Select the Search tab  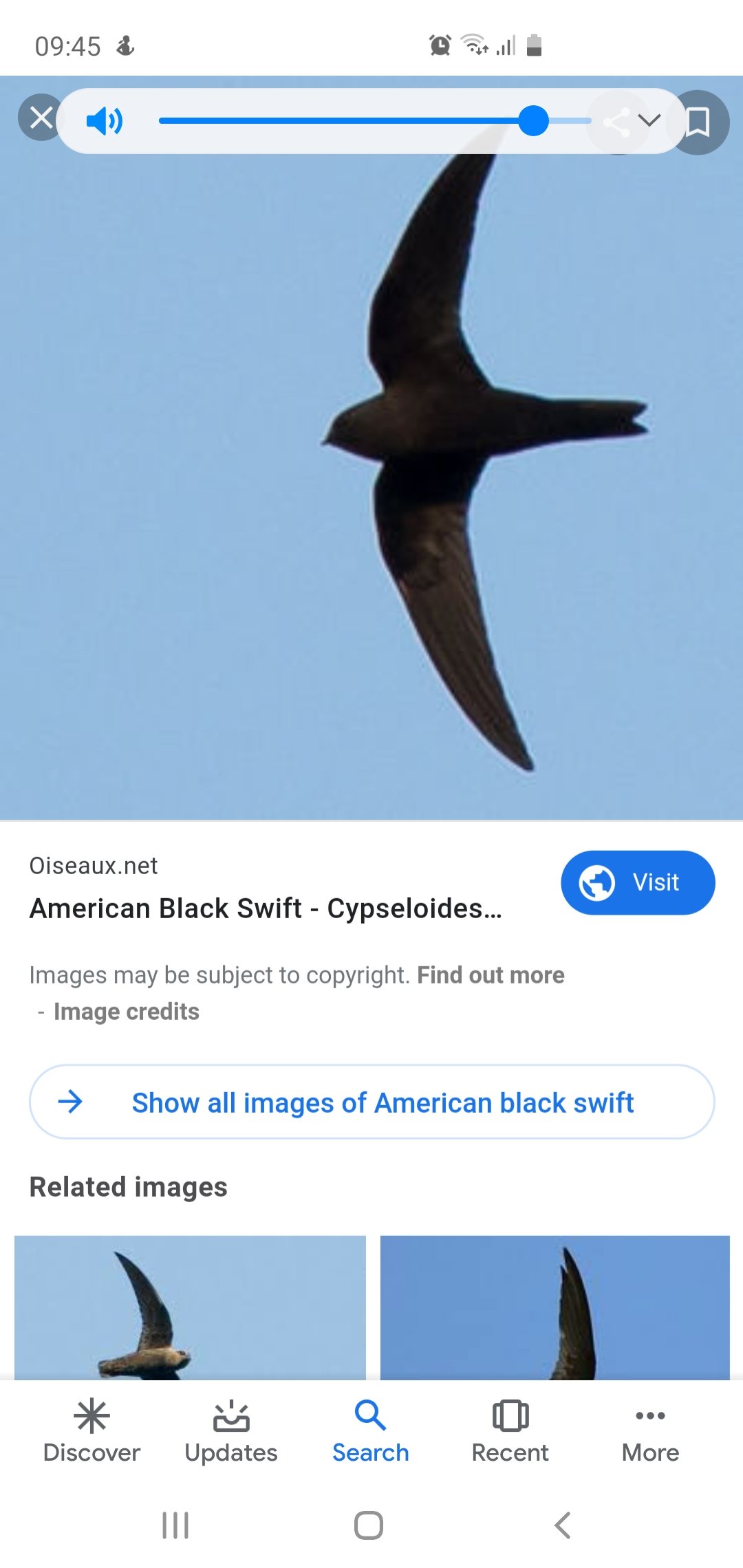coord(371,1430)
